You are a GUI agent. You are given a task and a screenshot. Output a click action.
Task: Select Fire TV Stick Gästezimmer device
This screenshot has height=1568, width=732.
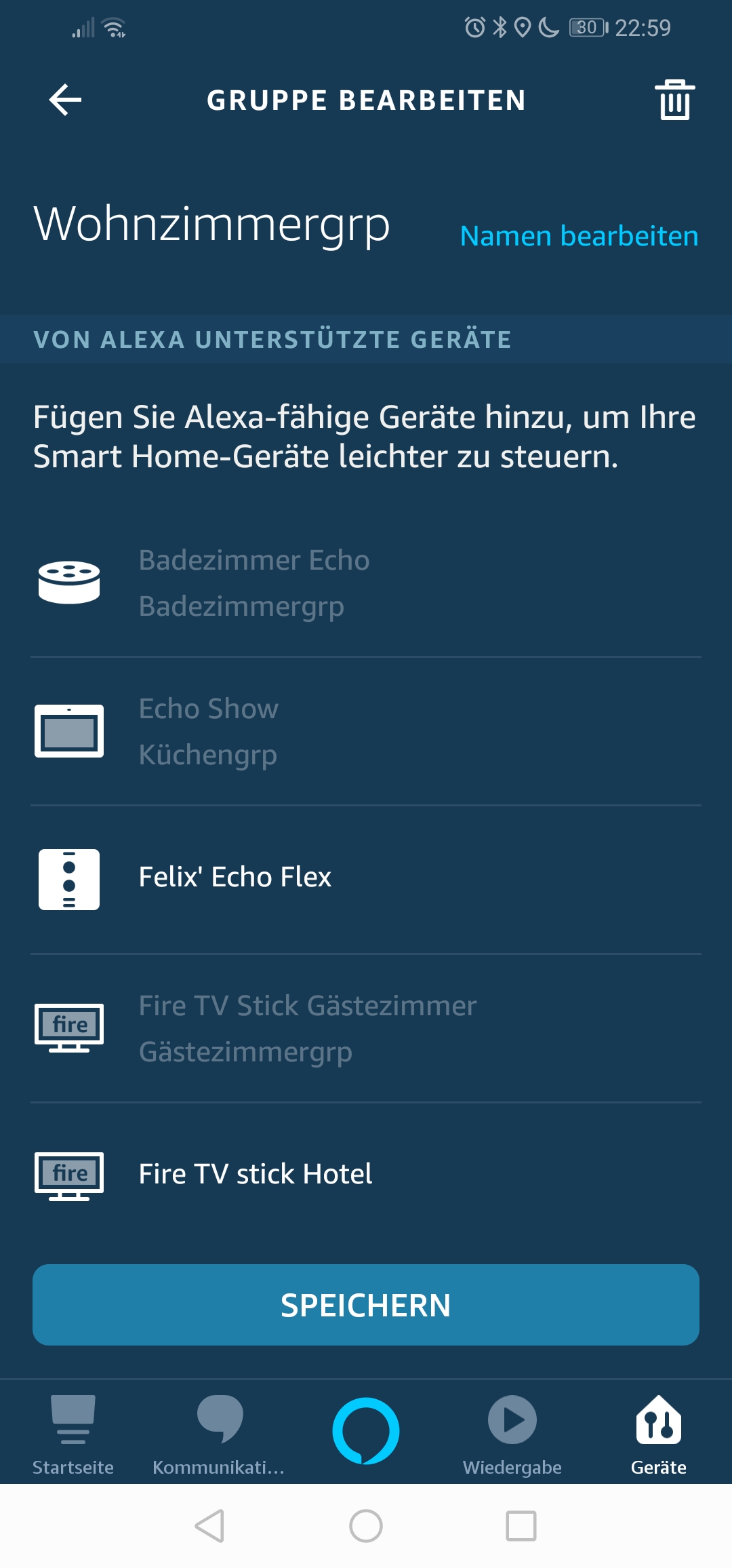point(366,1028)
